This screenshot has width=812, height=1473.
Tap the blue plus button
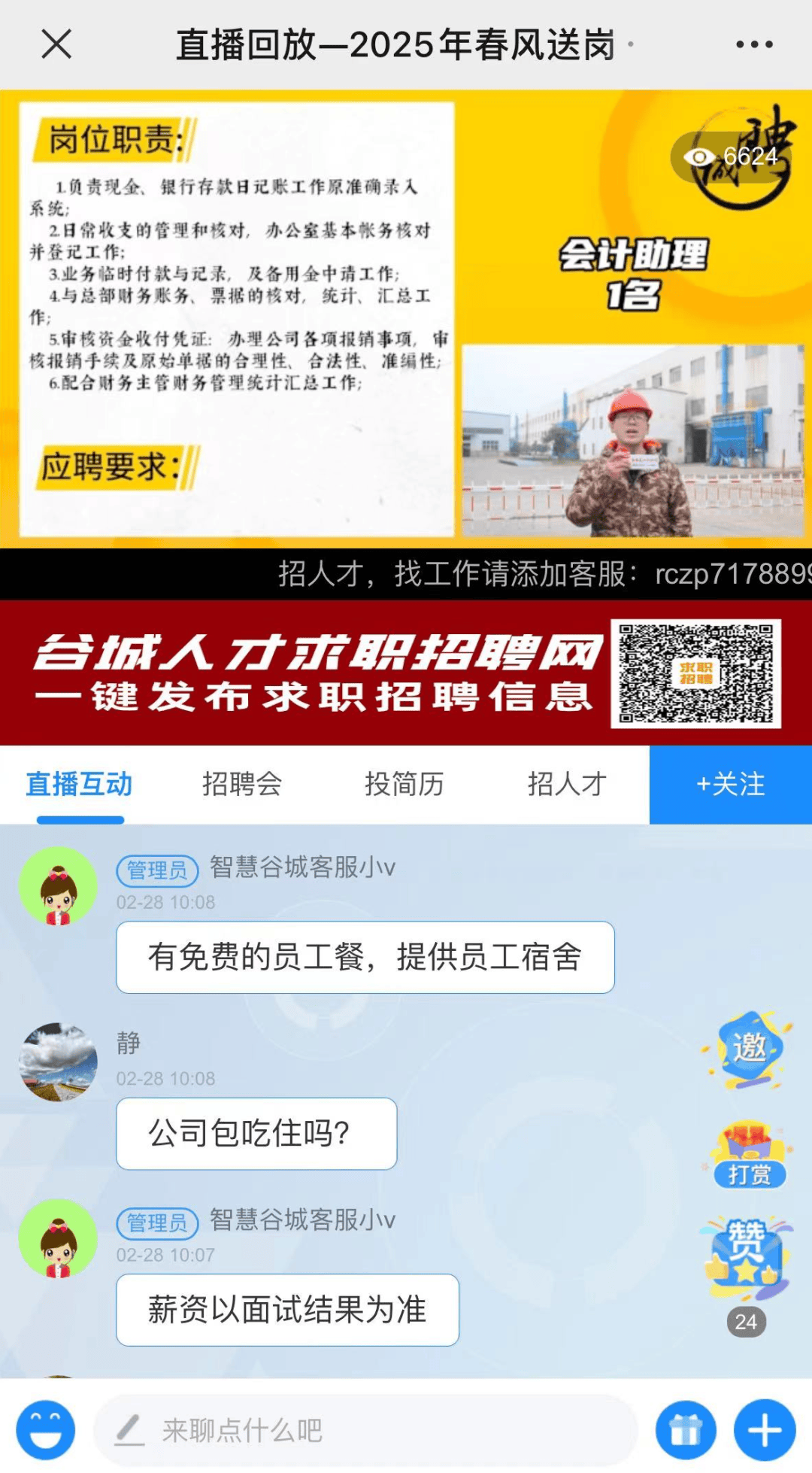765,1430
